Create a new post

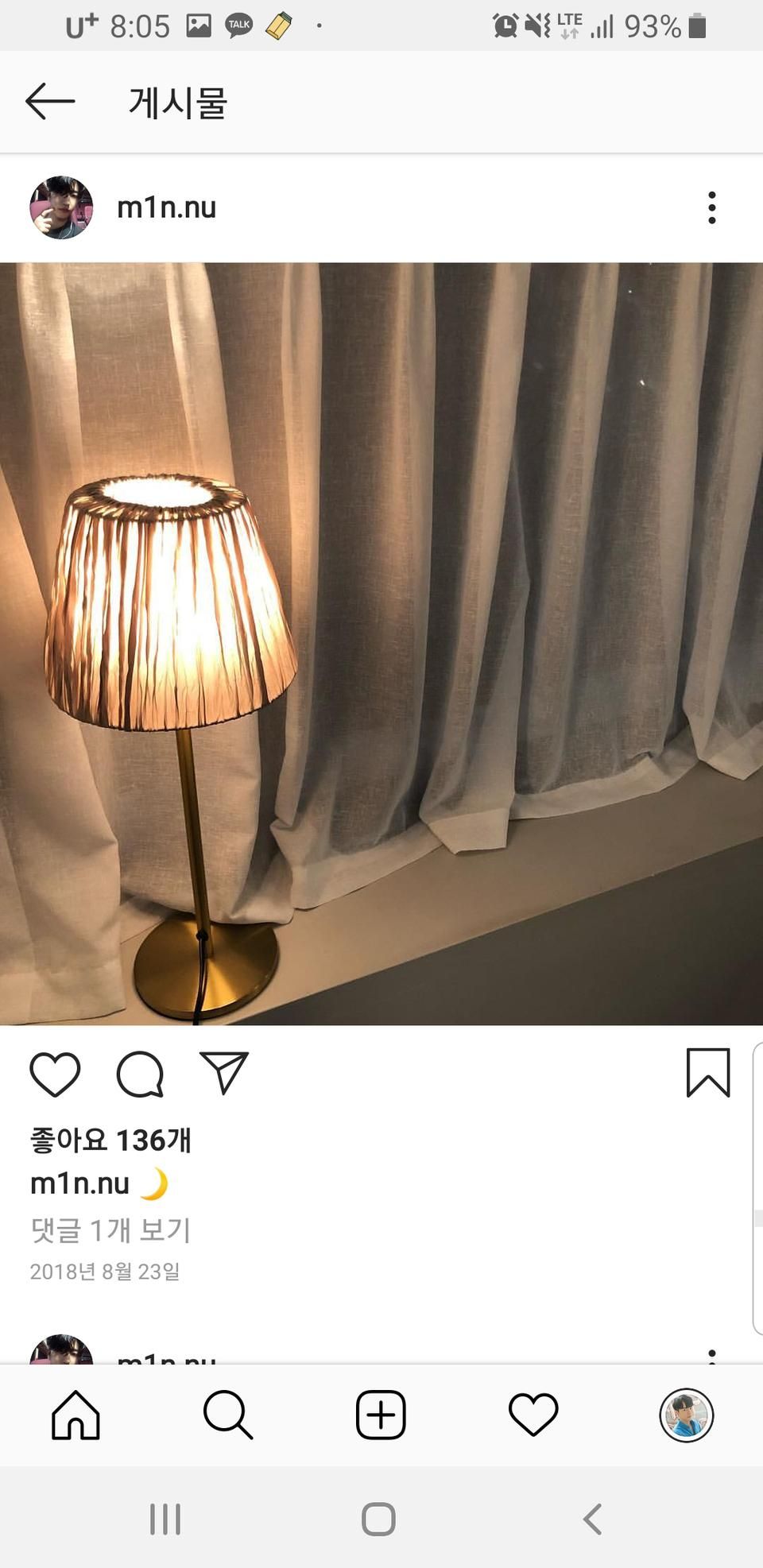coord(381,1415)
